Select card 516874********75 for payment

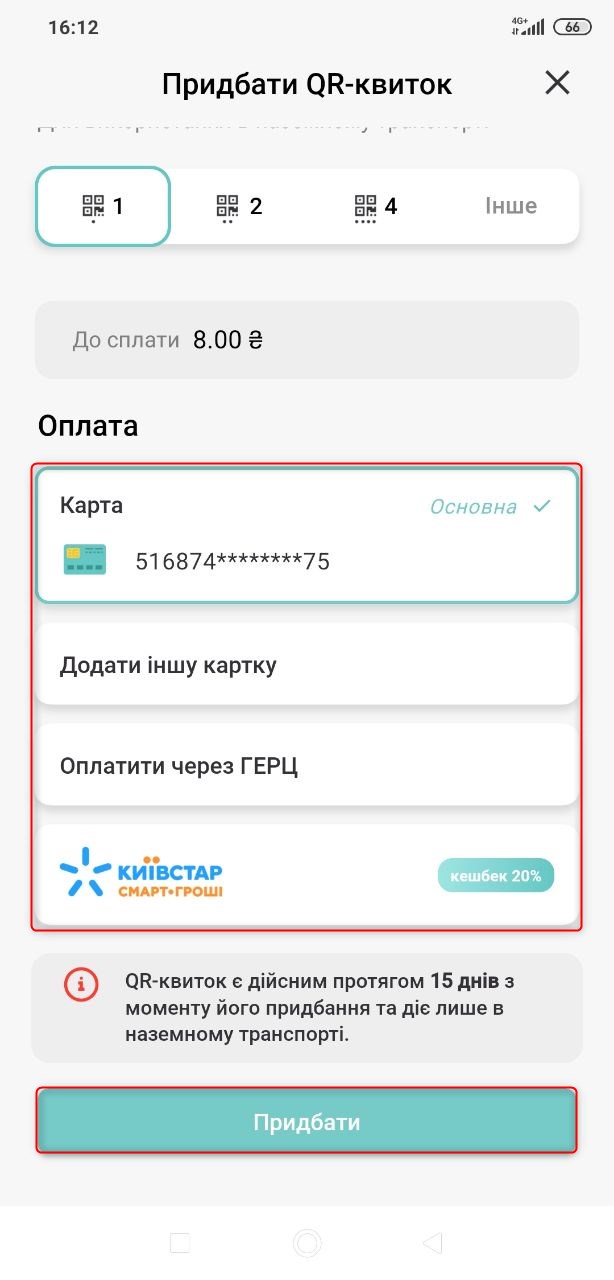coord(306,535)
